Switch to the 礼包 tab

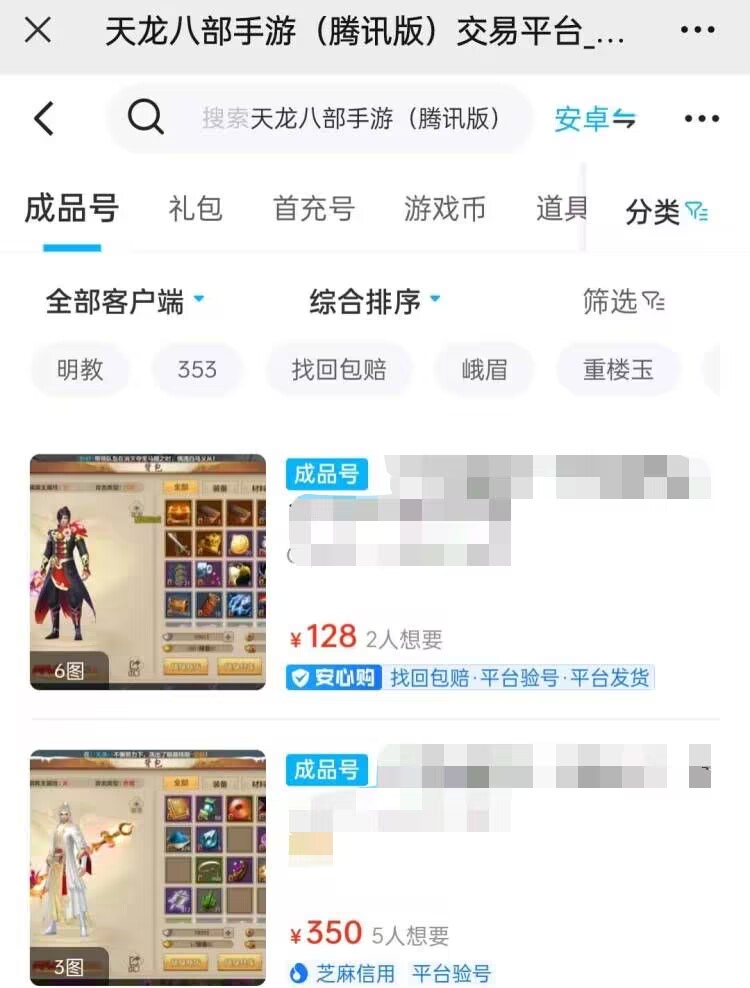pyautogui.click(x=195, y=209)
